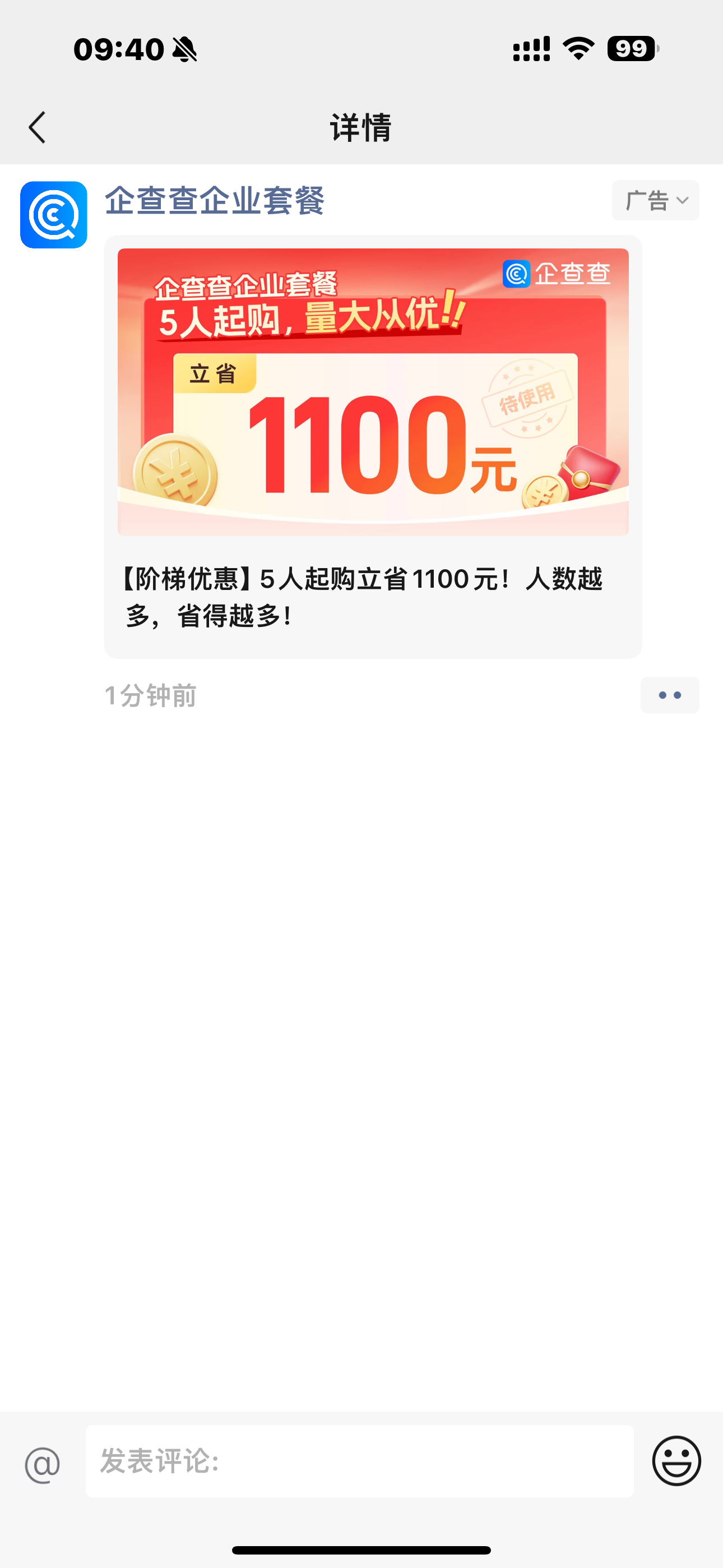Screen dimensions: 723x1568
Task: Go back from the 详情 page
Action: (38, 128)
